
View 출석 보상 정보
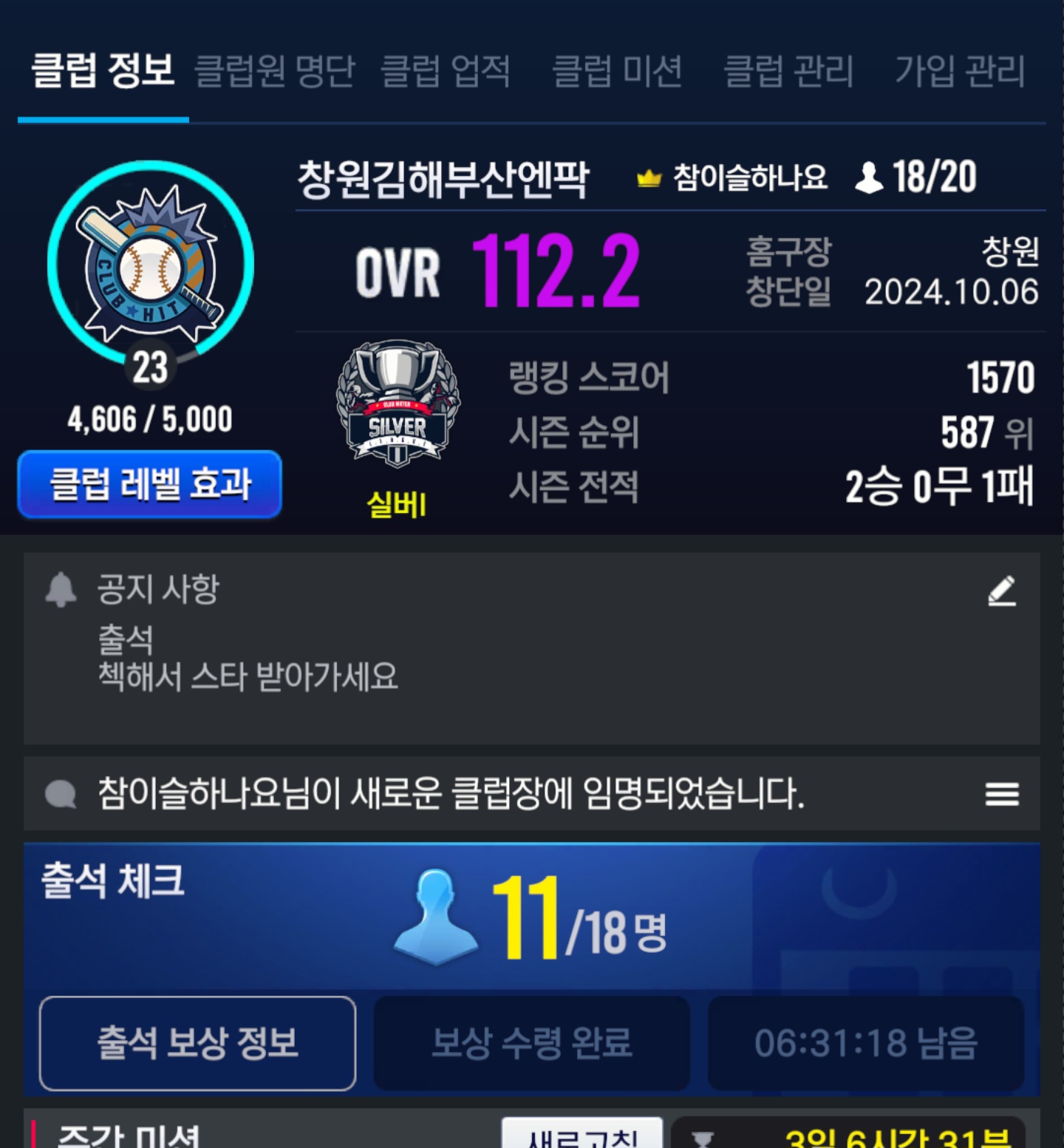coord(197,1043)
